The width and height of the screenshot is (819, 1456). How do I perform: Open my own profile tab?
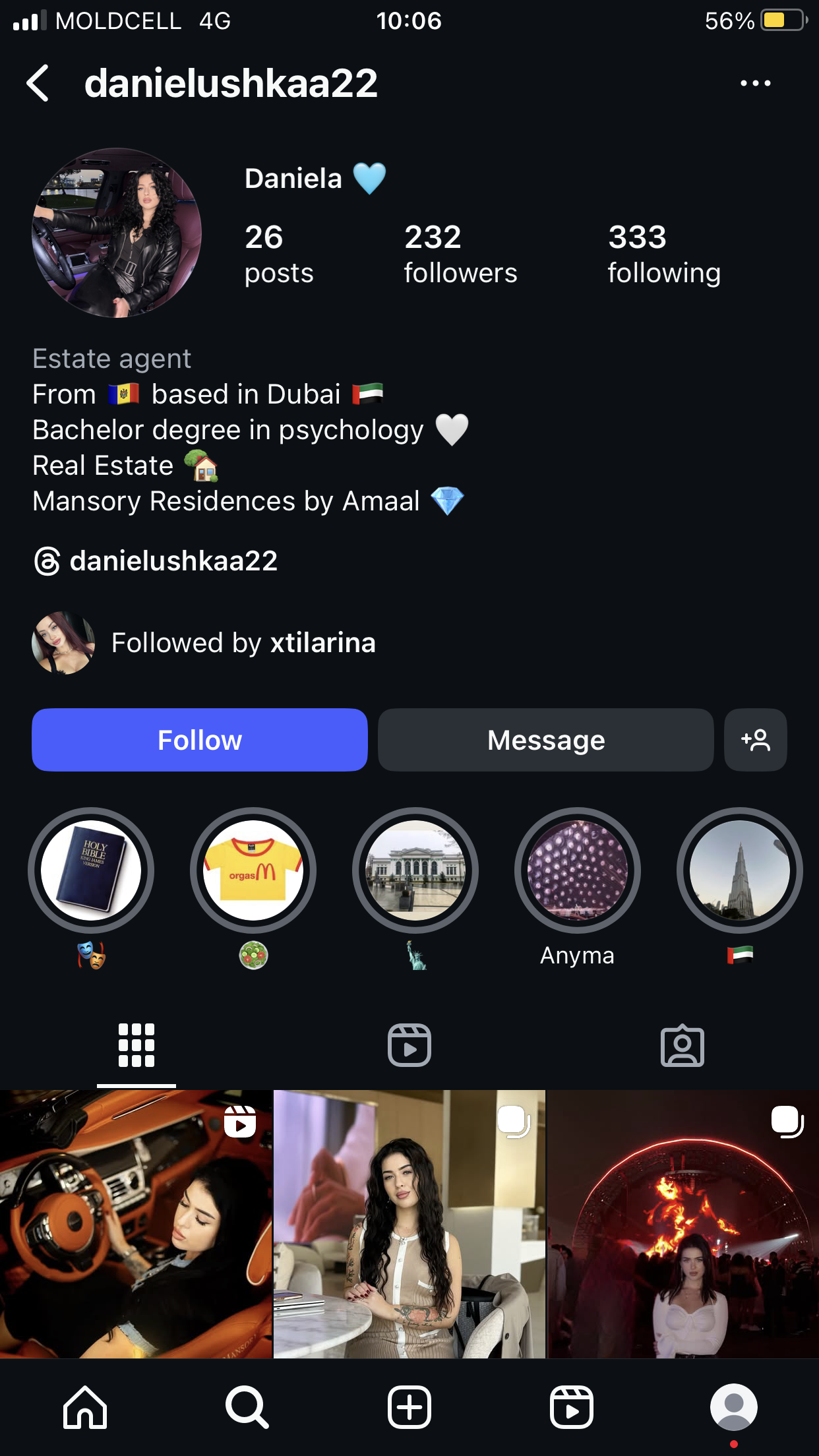click(733, 1407)
